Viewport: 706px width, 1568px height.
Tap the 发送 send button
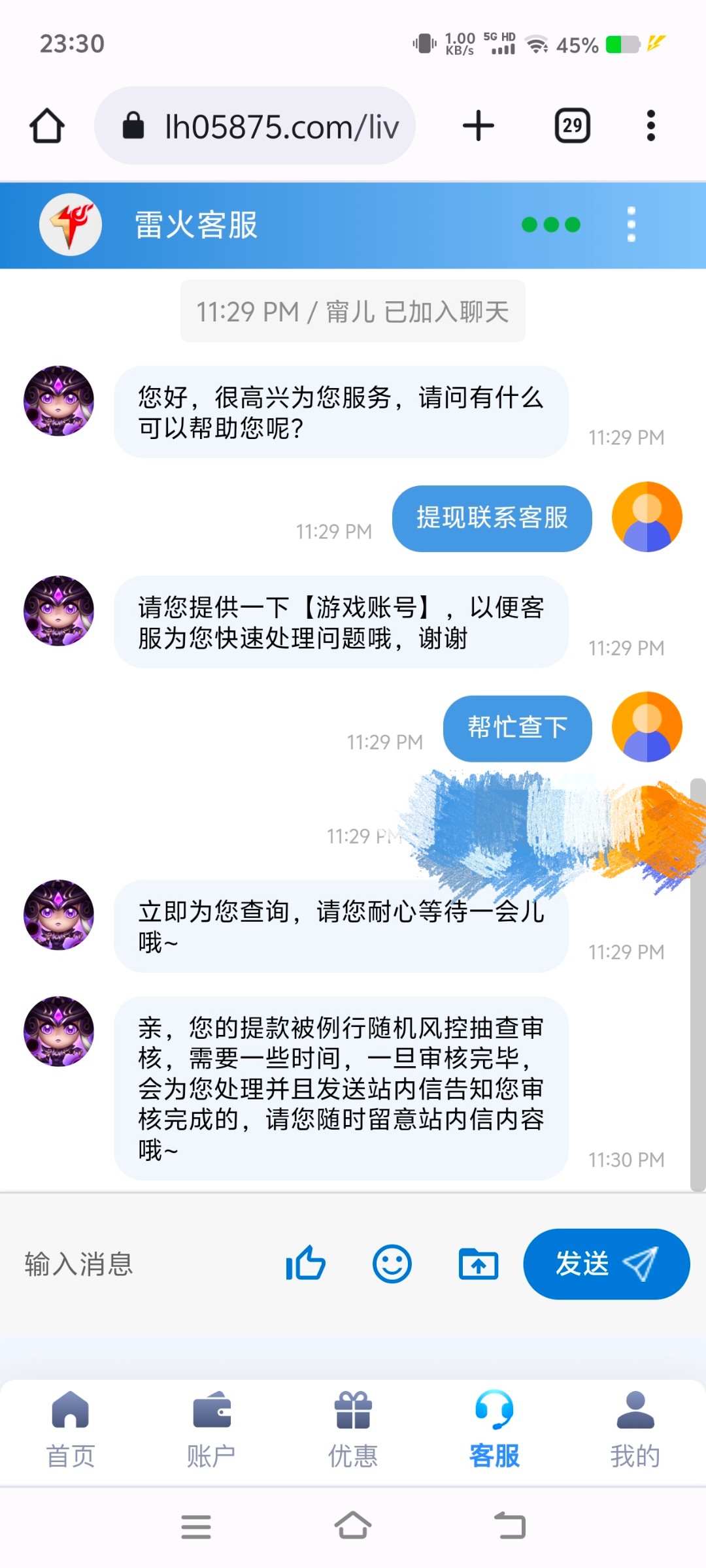(607, 1264)
